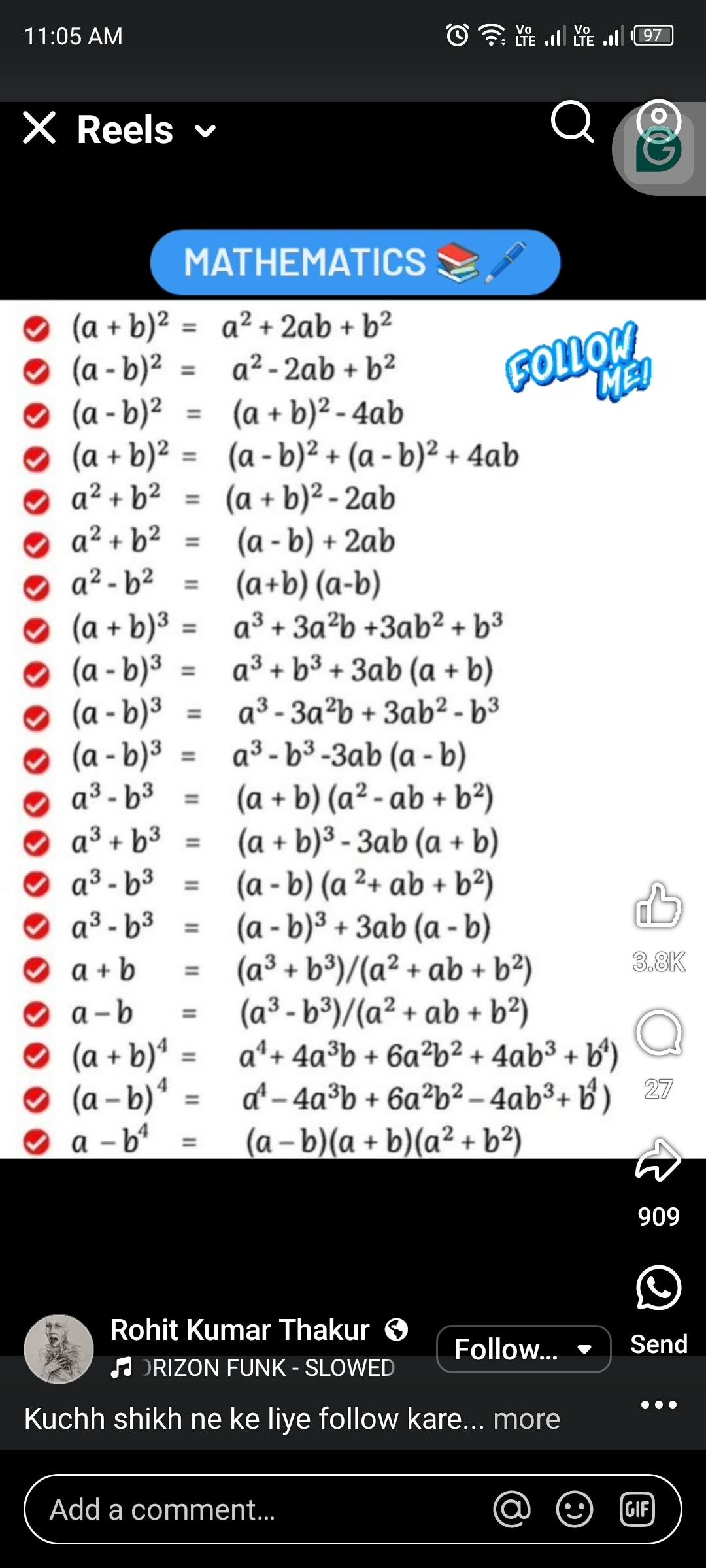Open the GIF picker in comment box
This screenshot has width=706, height=1568.
pos(637,1509)
